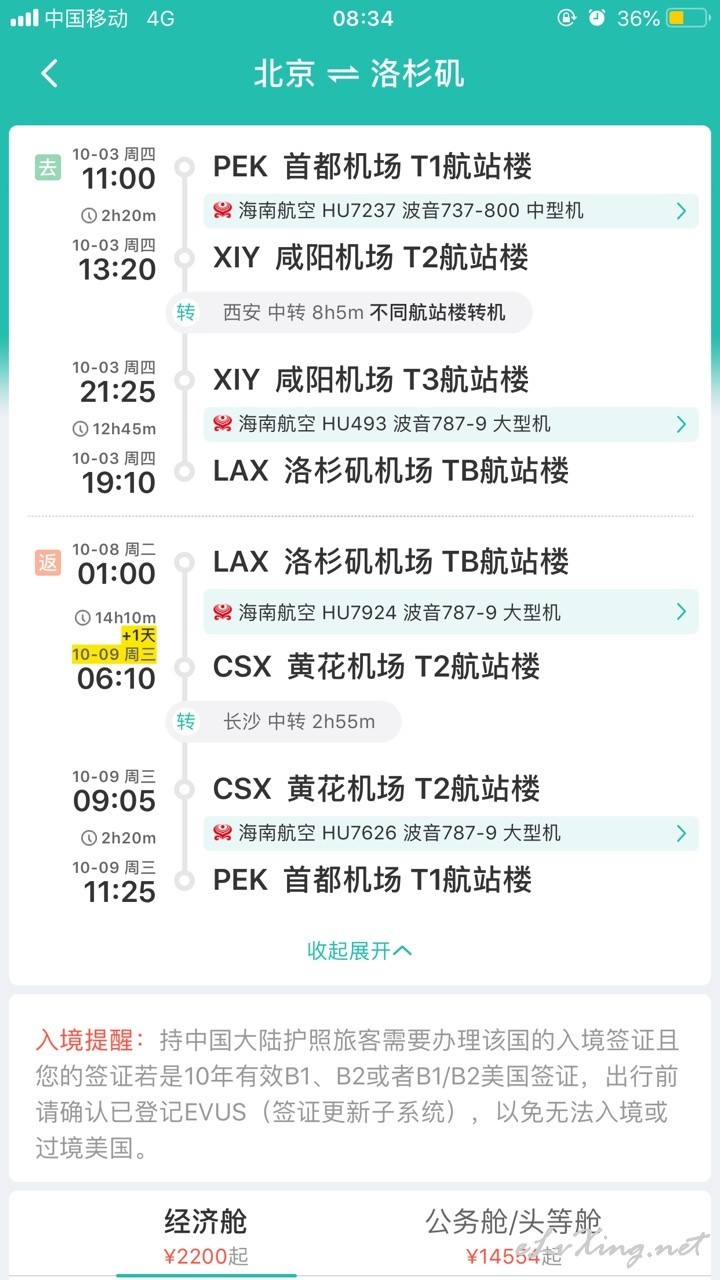
Task: Select the 经济舱 cabin tab
Action: [206, 1236]
